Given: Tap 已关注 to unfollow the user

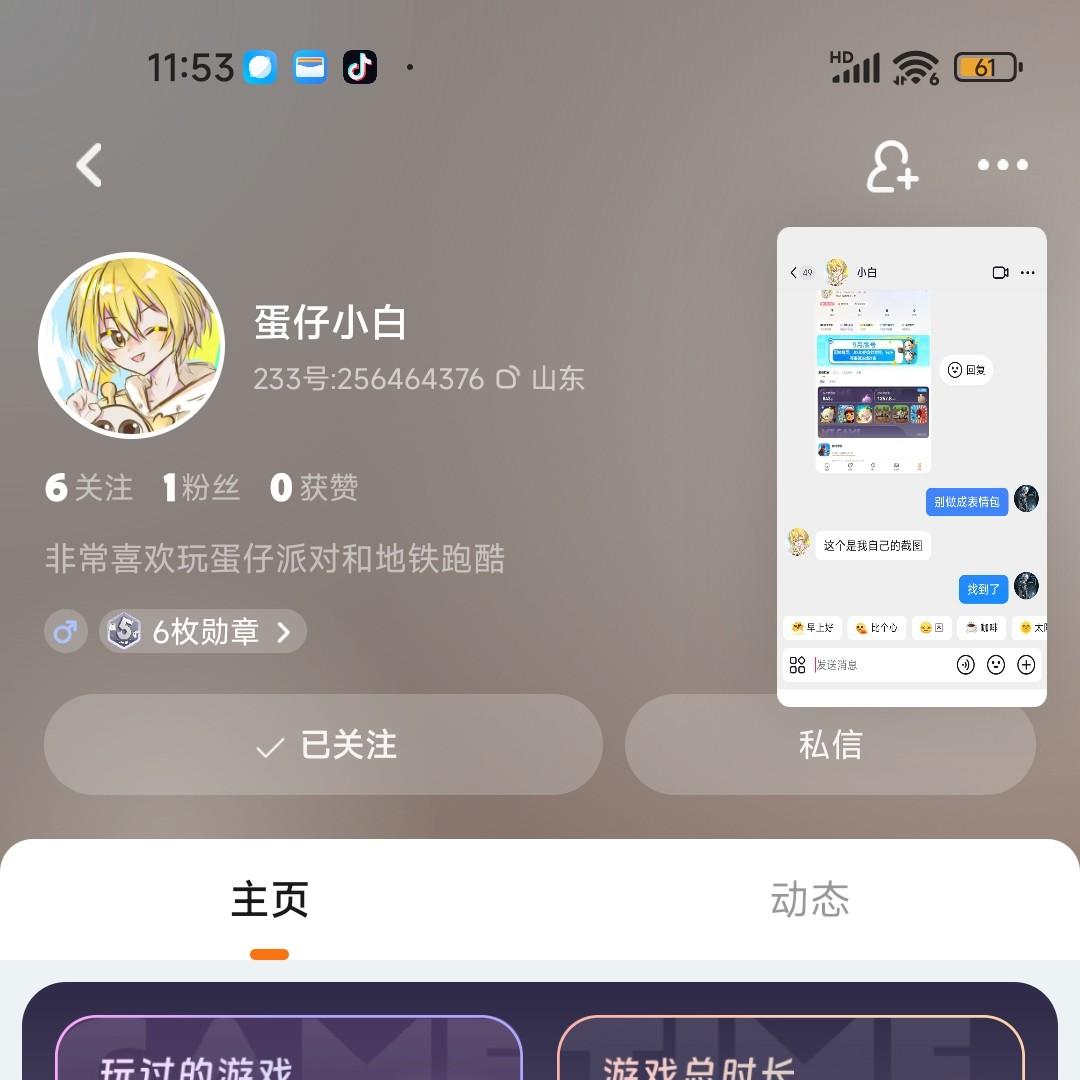Looking at the screenshot, I should click(x=323, y=745).
